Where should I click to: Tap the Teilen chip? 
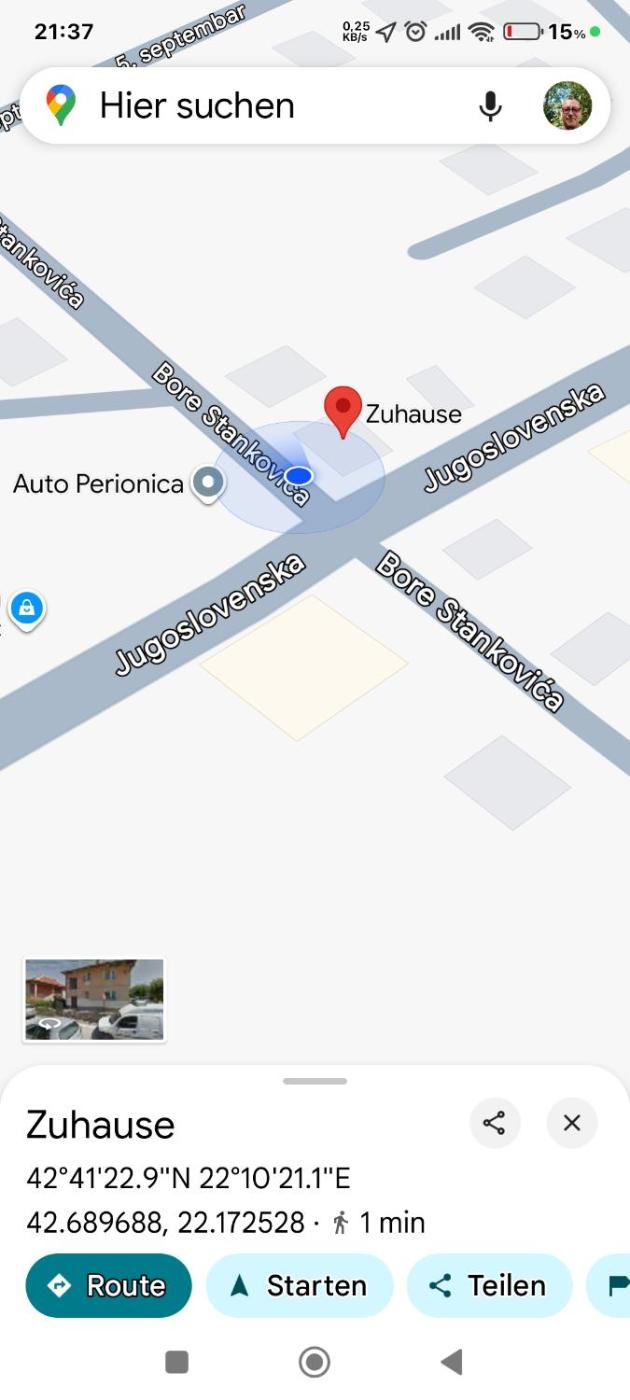click(x=488, y=1285)
